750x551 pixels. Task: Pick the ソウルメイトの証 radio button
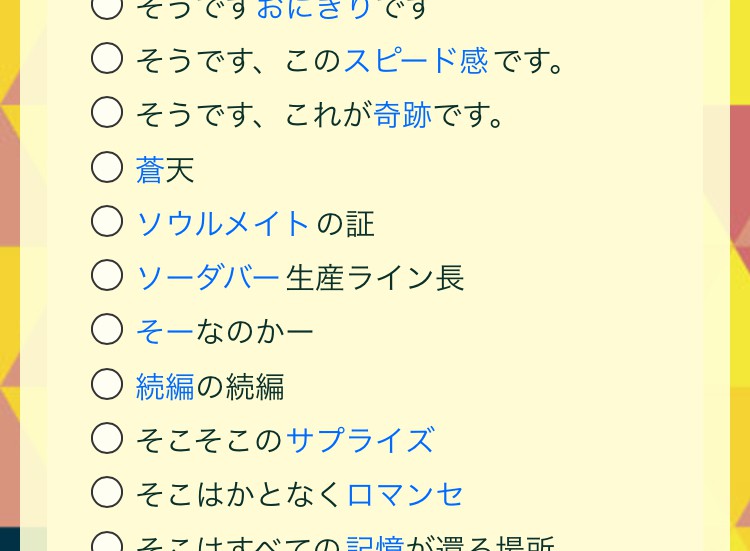click(107, 221)
